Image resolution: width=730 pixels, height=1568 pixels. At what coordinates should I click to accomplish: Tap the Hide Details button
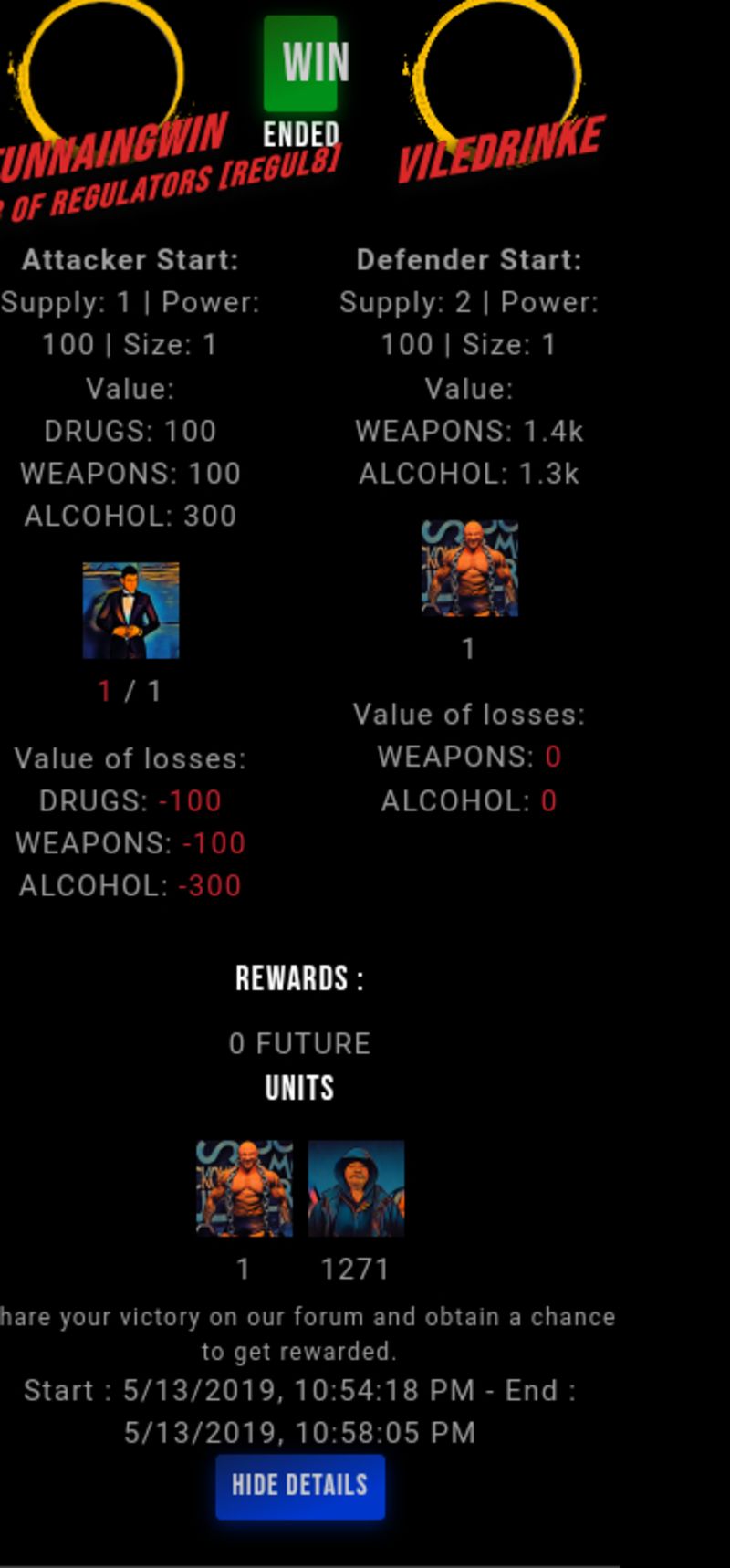pos(300,1487)
